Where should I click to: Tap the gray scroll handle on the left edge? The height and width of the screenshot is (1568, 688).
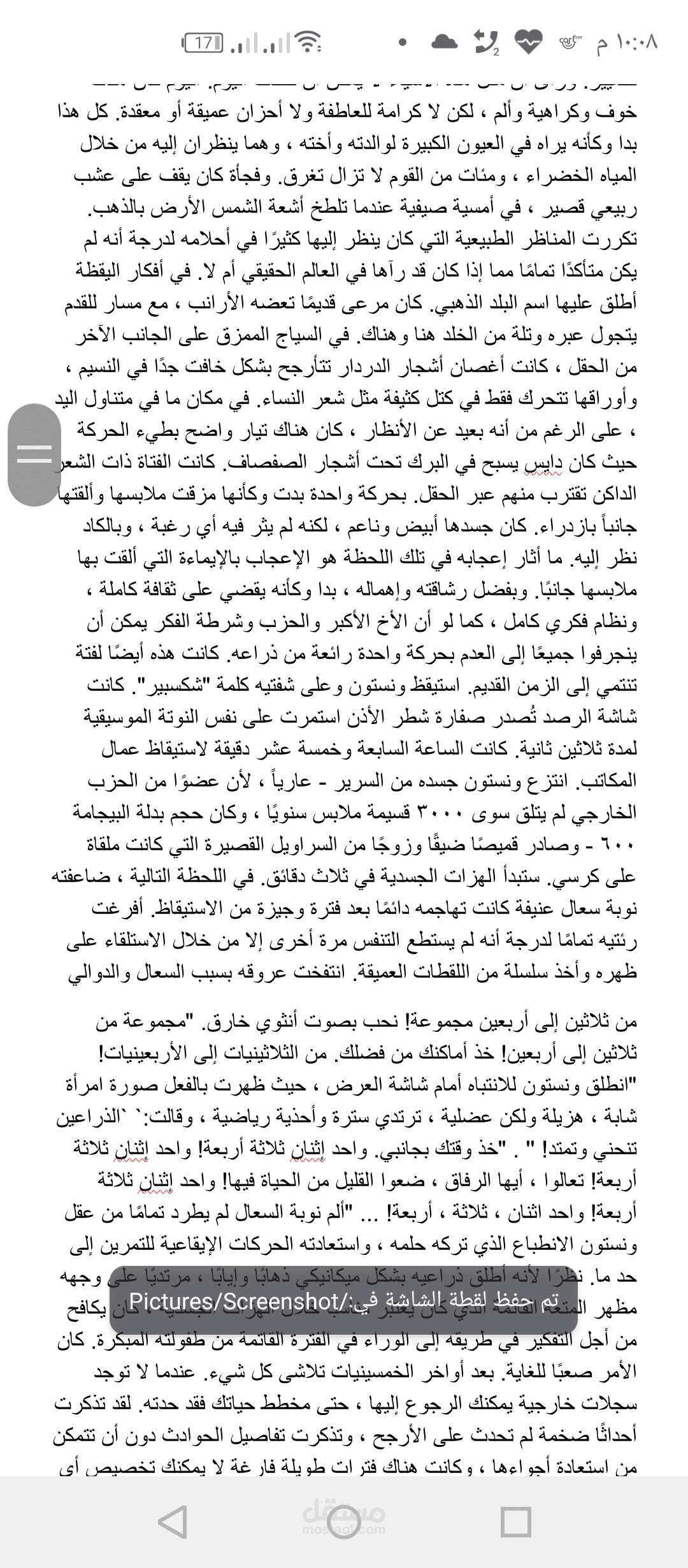point(34,454)
